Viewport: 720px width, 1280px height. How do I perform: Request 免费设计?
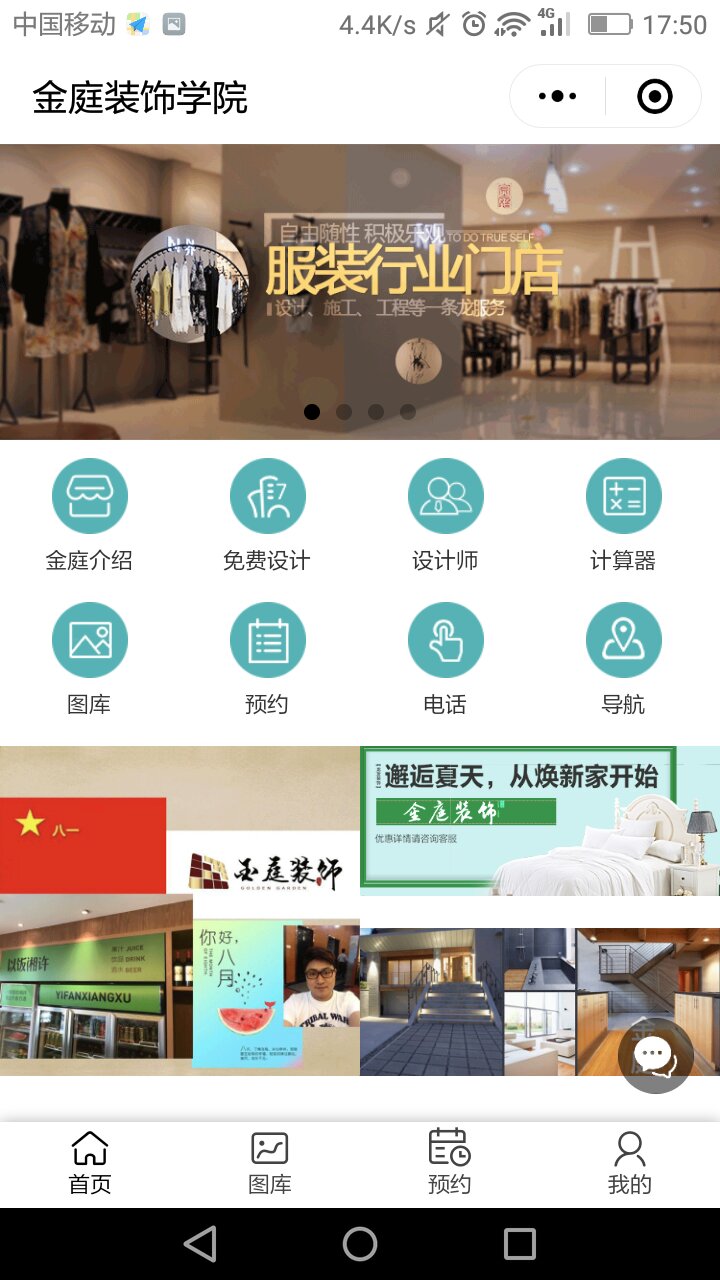(x=267, y=497)
